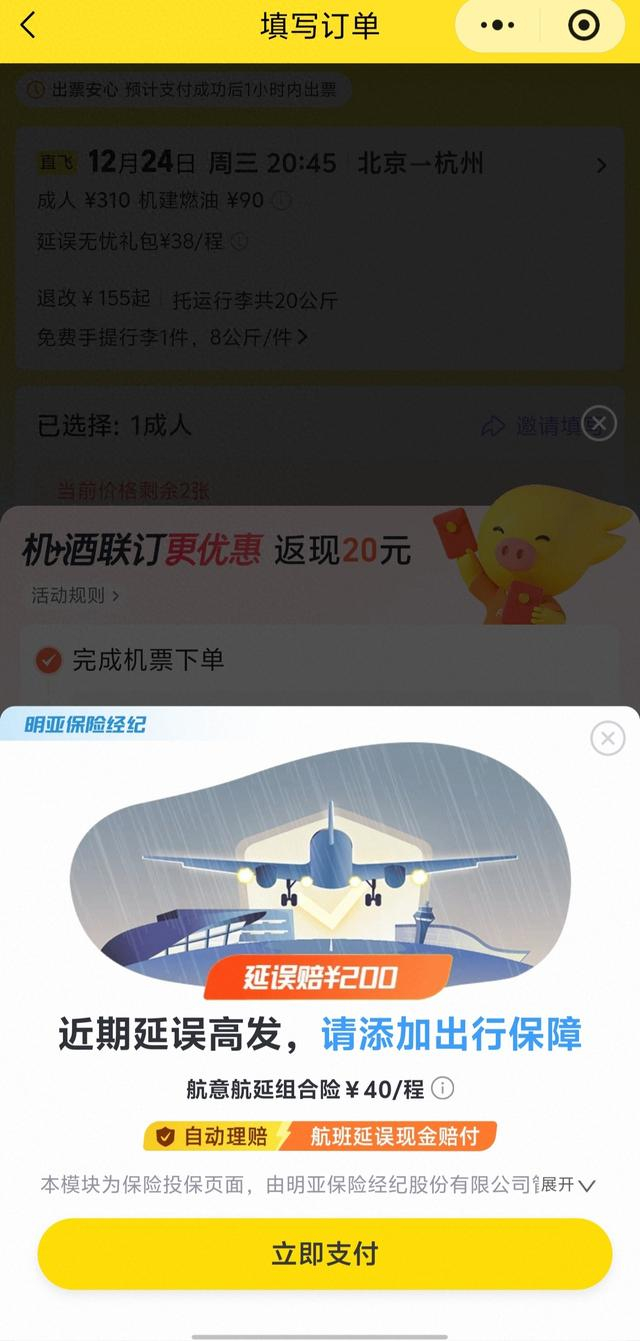Close the mini program via target icon

583,26
